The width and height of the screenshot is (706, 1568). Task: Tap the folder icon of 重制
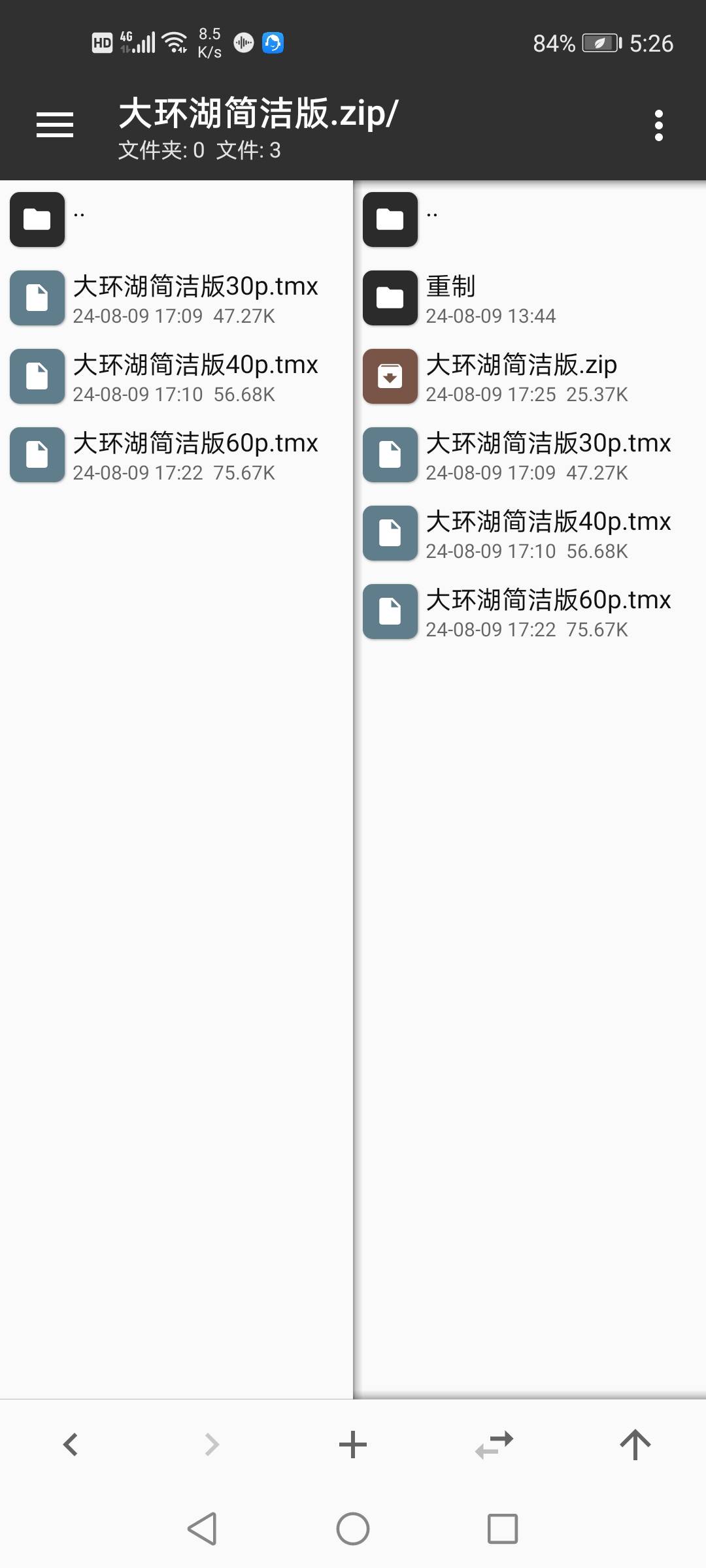[x=390, y=298]
